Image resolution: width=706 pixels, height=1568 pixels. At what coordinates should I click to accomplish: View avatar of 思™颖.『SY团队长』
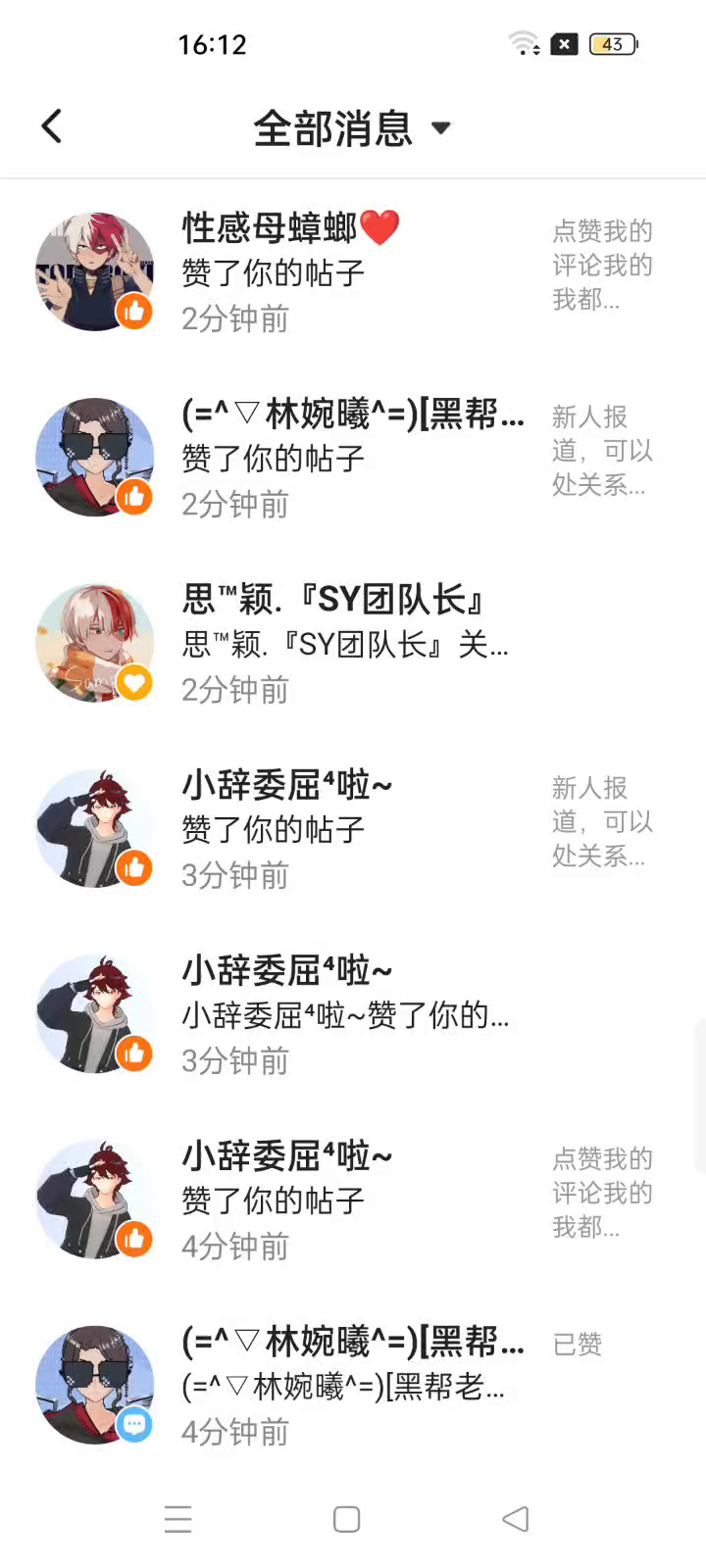[x=94, y=643]
